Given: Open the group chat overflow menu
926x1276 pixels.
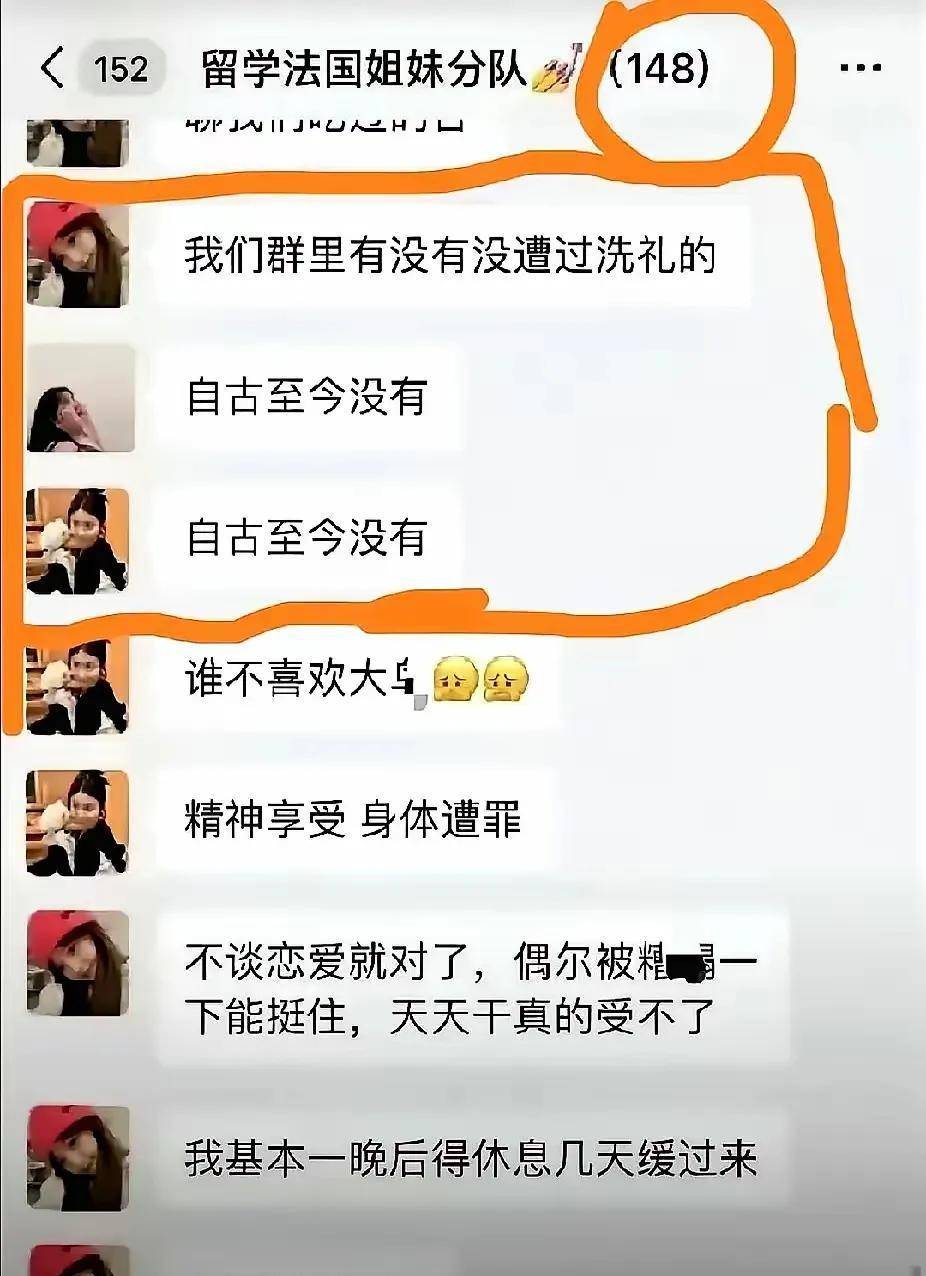Looking at the screenshot, I should coord(859,68).
